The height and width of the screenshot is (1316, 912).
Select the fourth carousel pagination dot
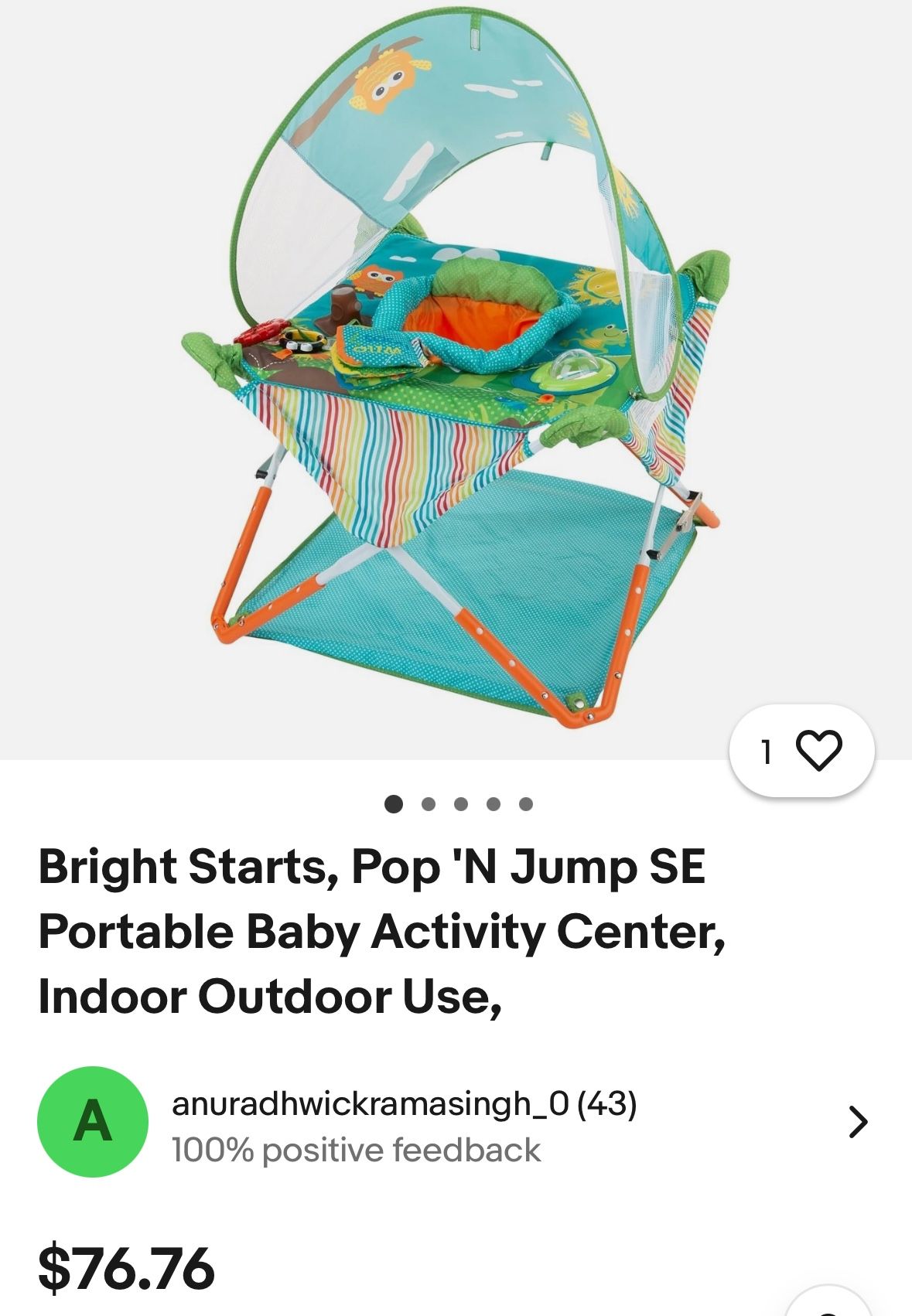point(493,804)
